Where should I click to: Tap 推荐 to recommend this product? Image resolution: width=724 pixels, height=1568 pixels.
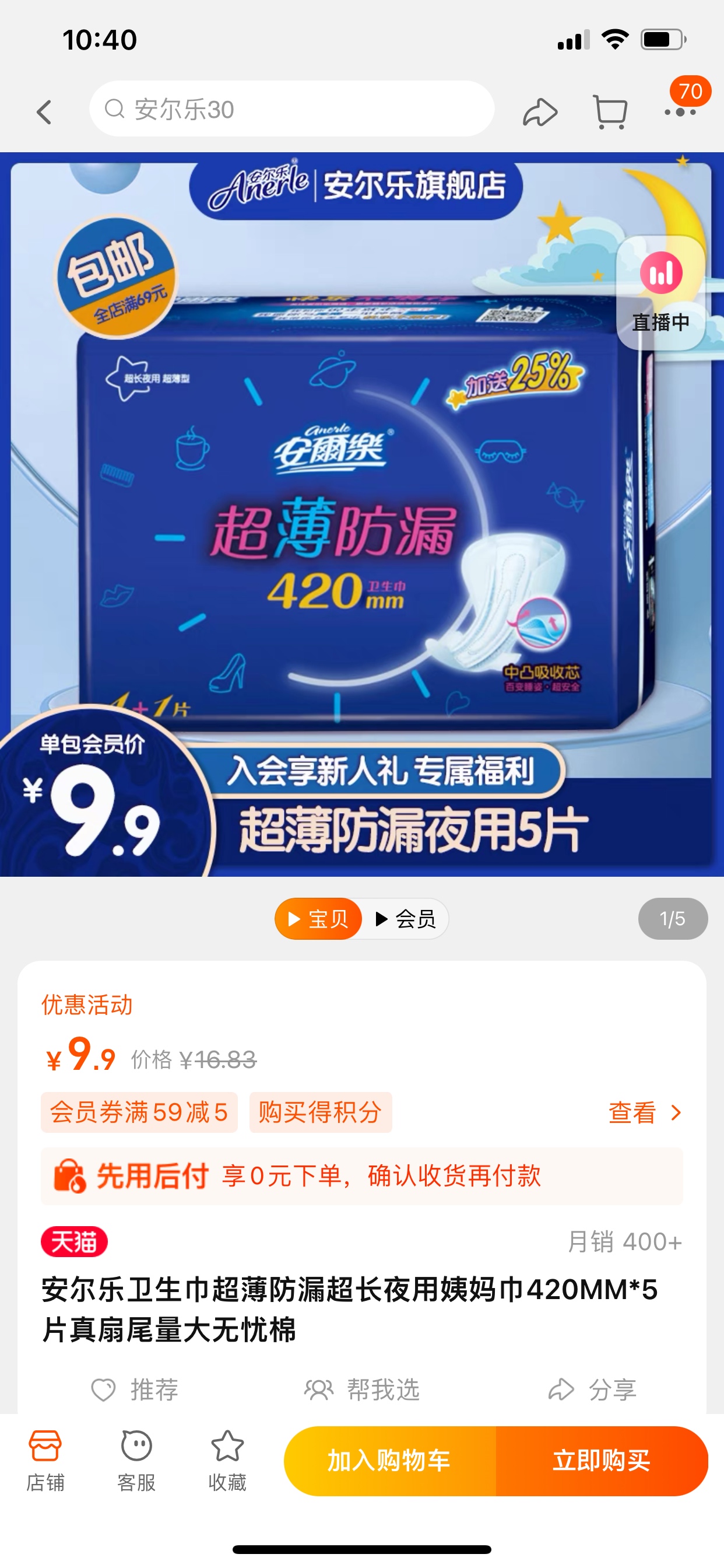(135, 1389)
